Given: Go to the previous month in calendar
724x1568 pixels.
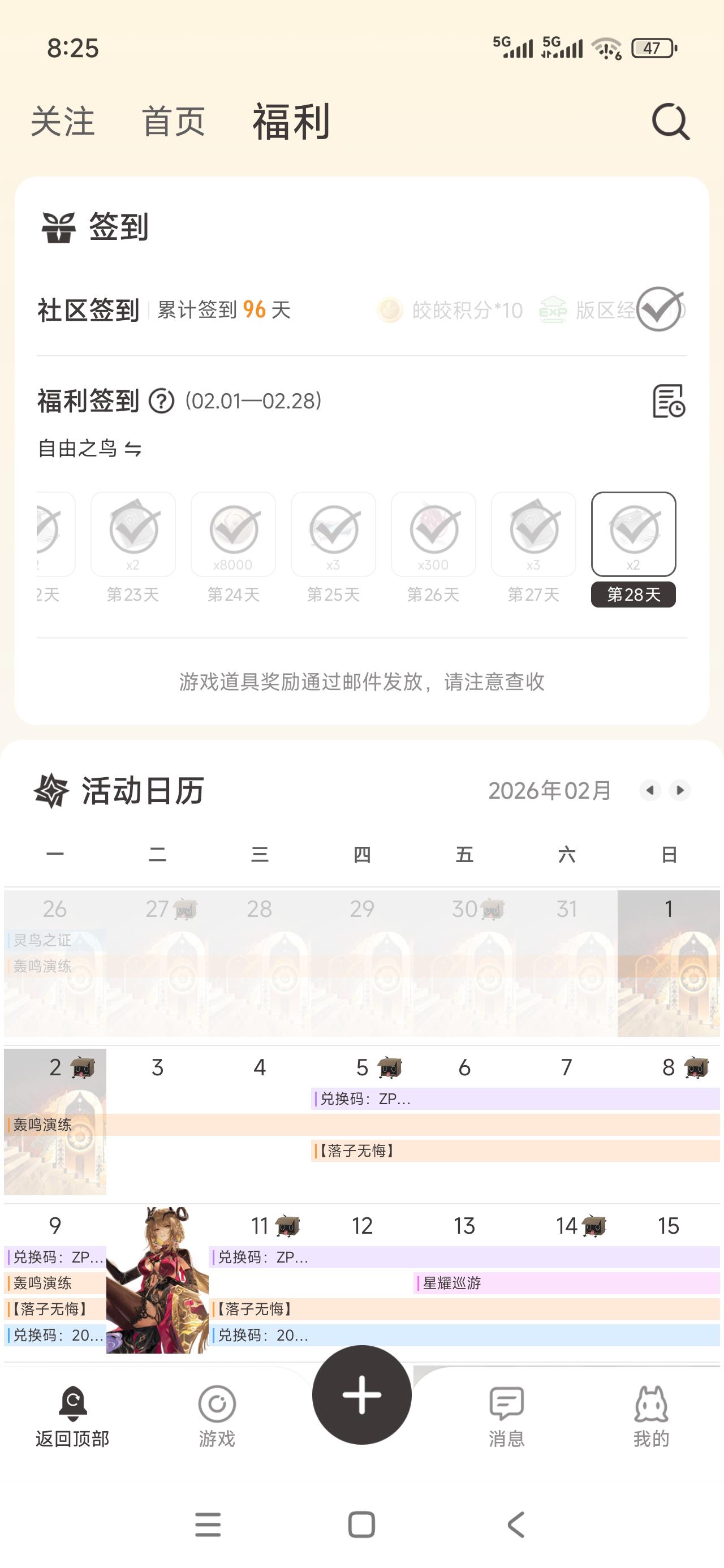Looking at the screenshot, I should coord(650,790).
